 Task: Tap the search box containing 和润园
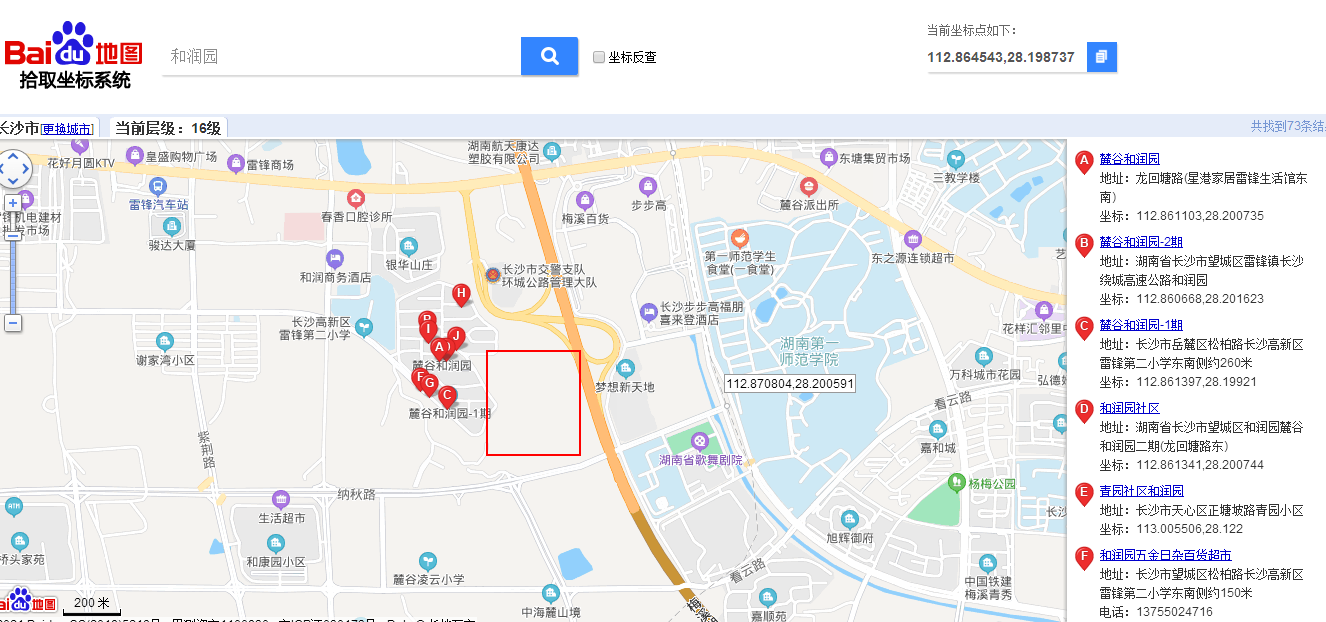point(340,56)
